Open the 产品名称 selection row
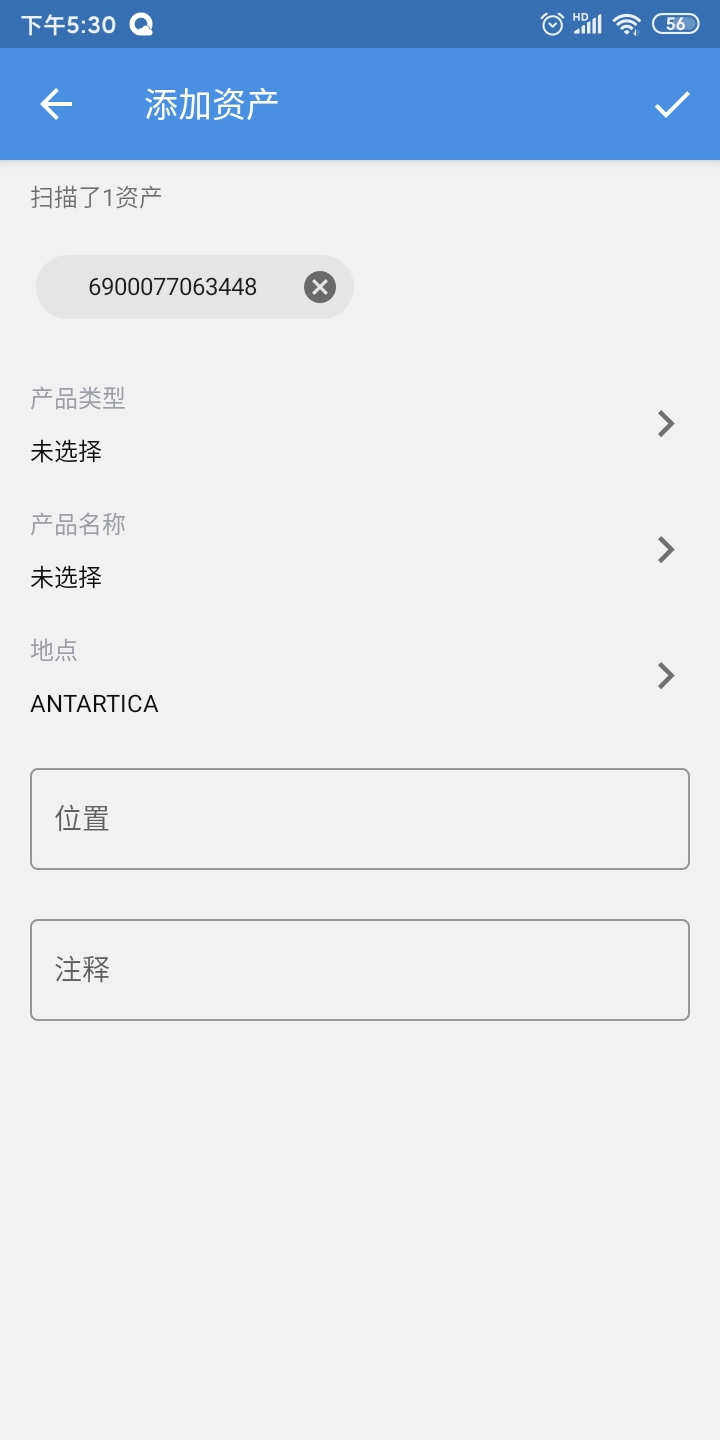 (360, 551)
